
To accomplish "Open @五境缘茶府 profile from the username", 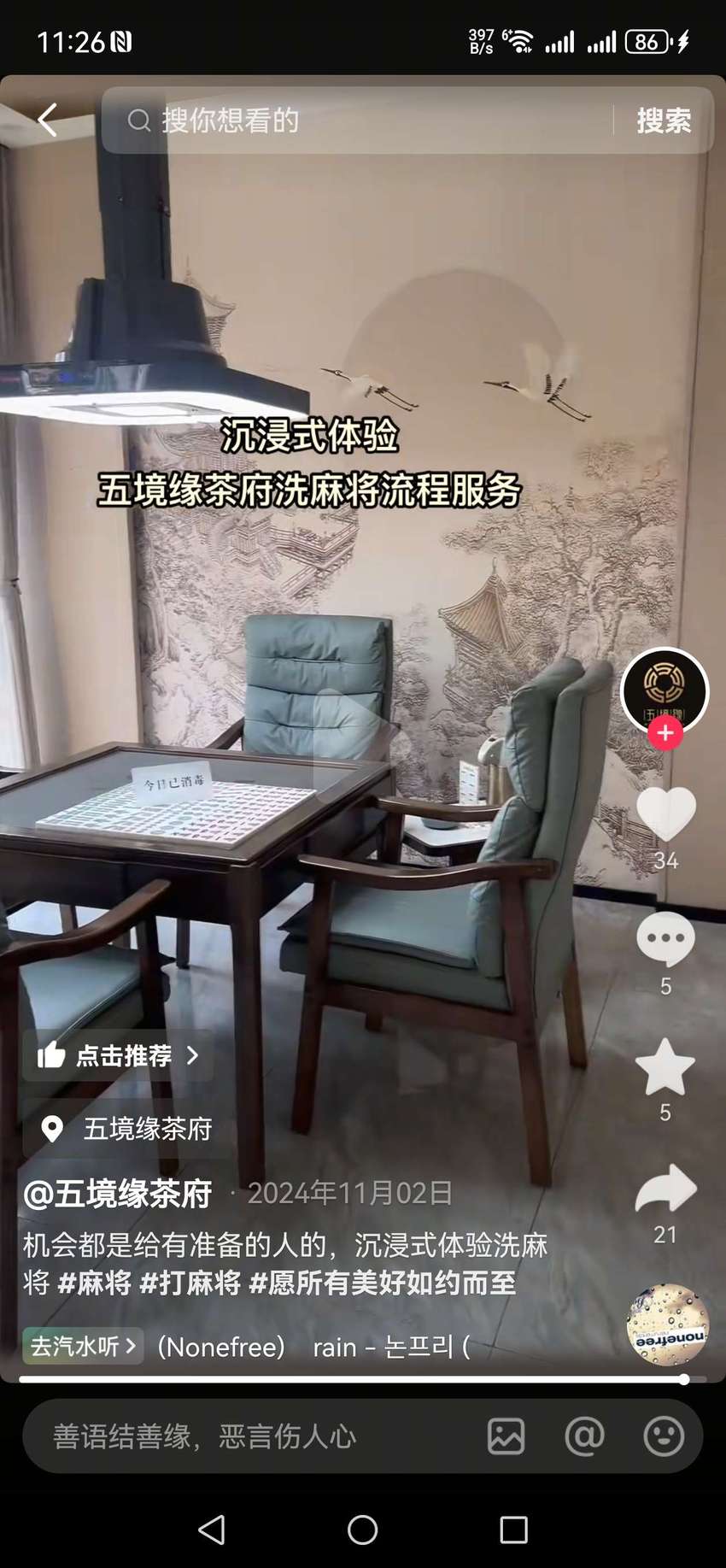I will coord(118,1194).
